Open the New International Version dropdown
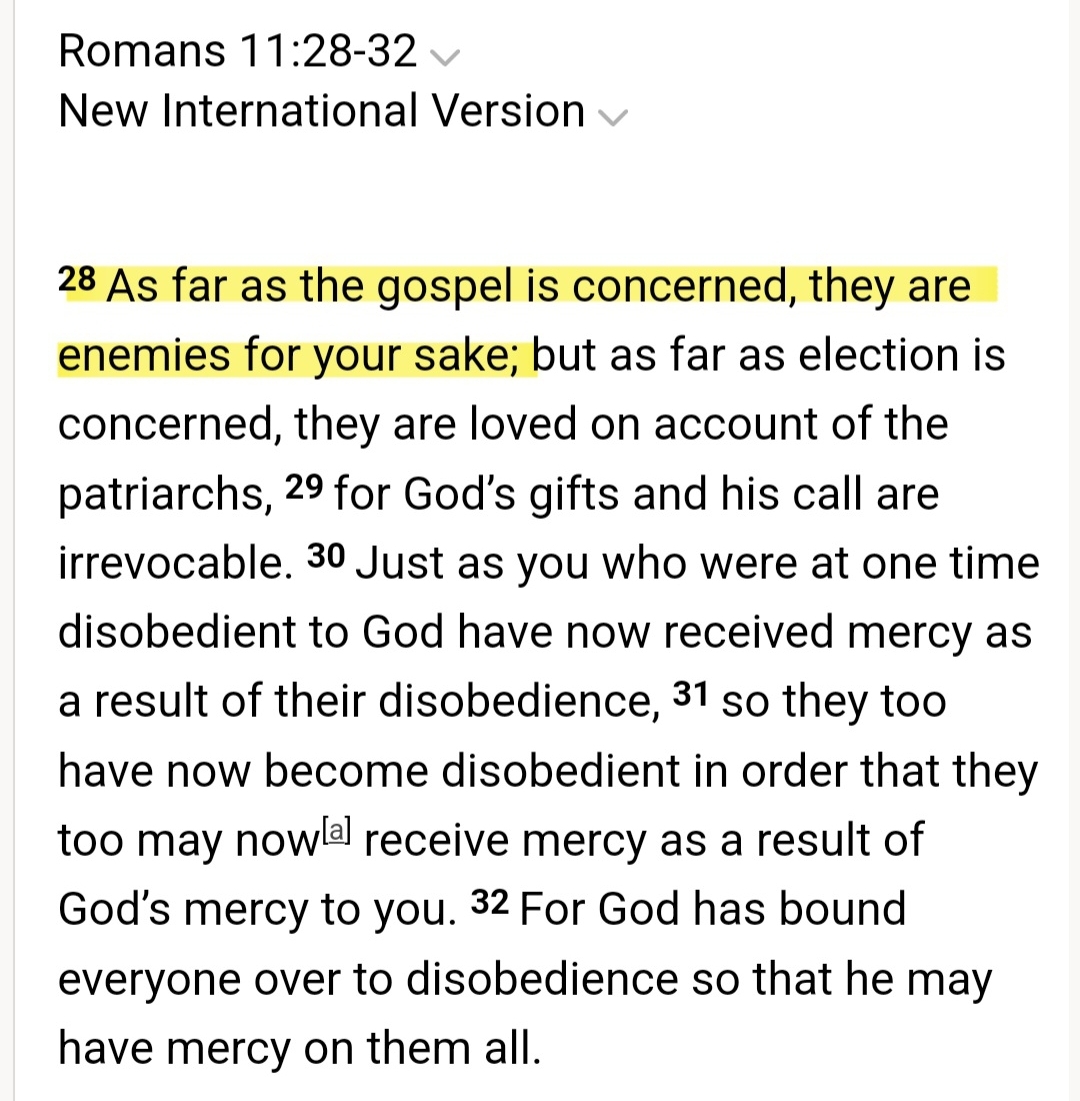The height and width of the screenshot is (1101, 1080). pyautogui.click(x=612, y=117)
